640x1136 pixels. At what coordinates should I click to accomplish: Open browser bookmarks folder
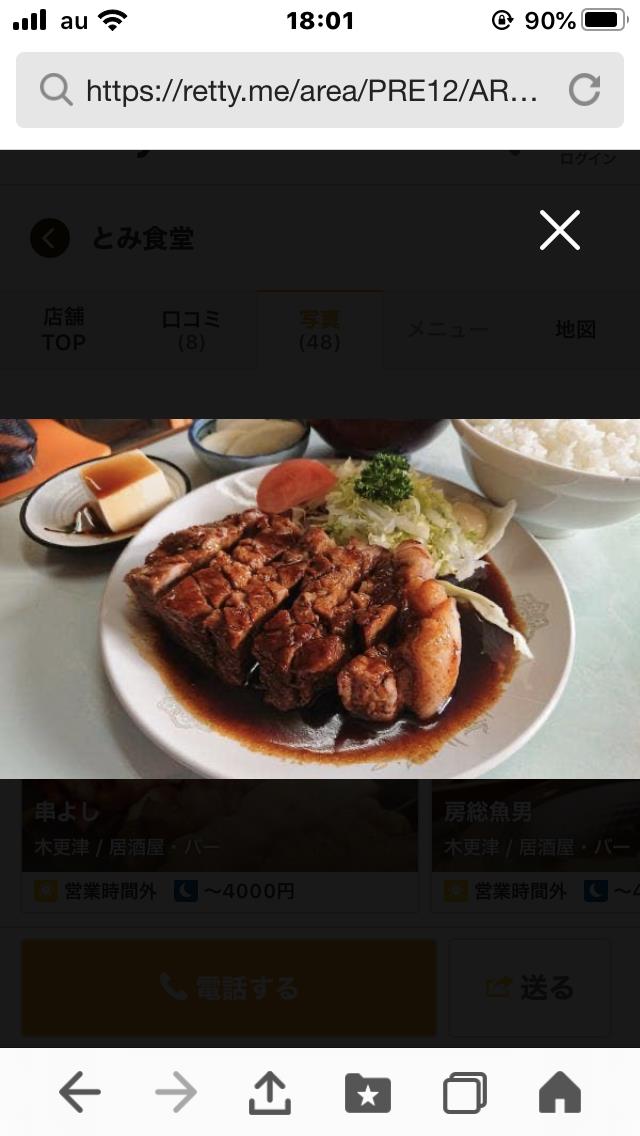(x=367, y=1093)
